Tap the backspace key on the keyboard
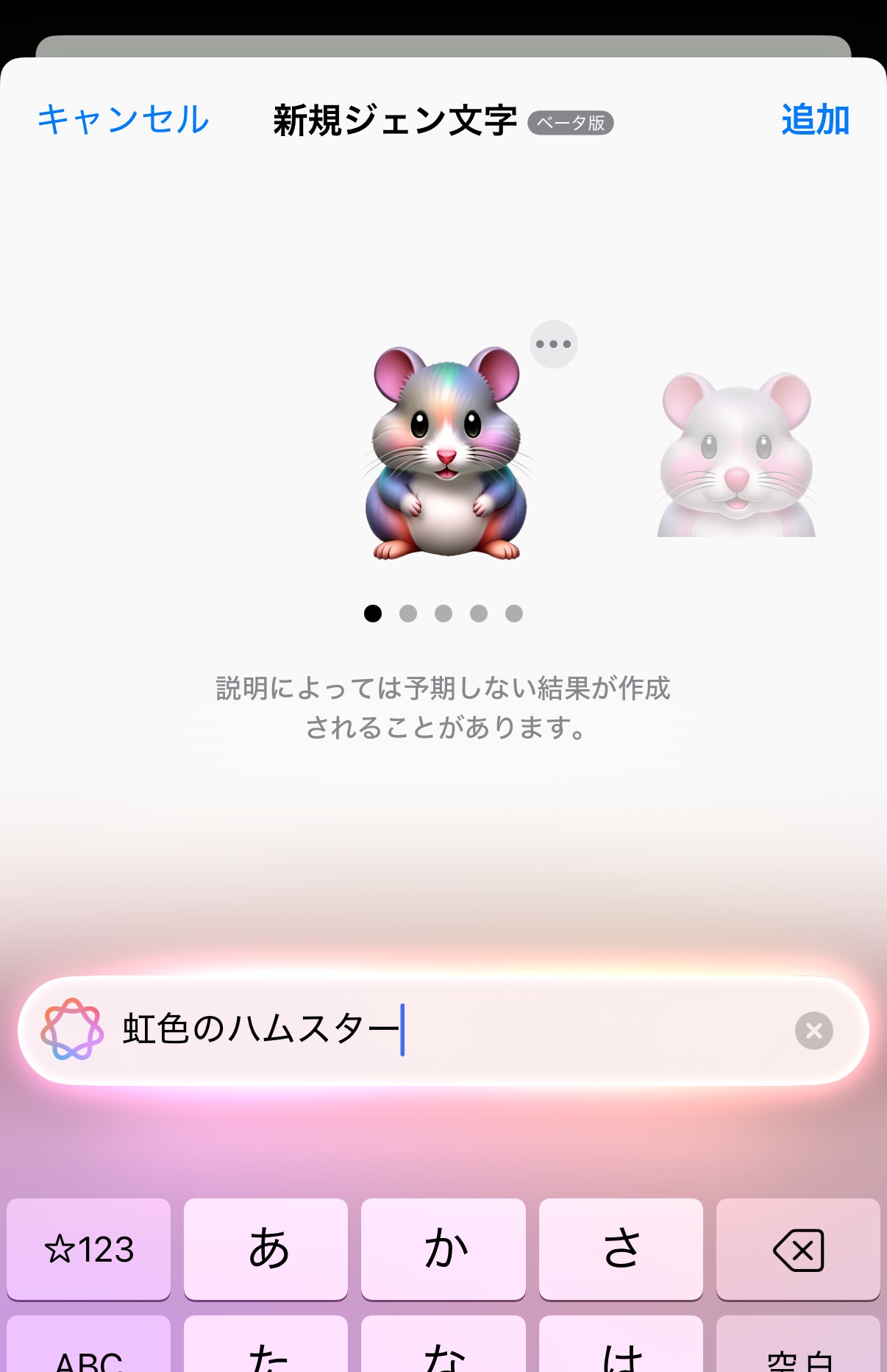The width and height of the screenshot is (887, 1372). [798, 1250]
